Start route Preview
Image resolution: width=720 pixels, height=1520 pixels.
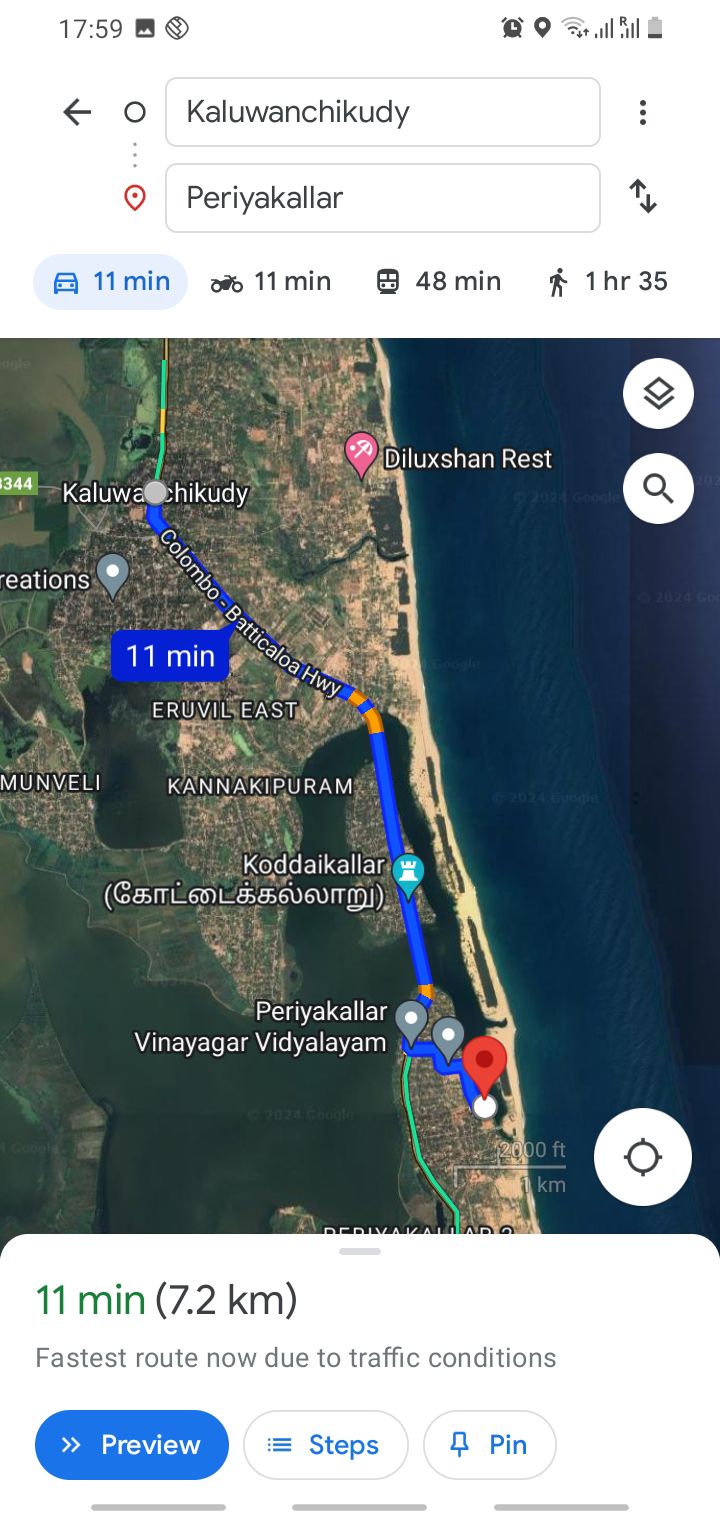[x=132, y=1445]
